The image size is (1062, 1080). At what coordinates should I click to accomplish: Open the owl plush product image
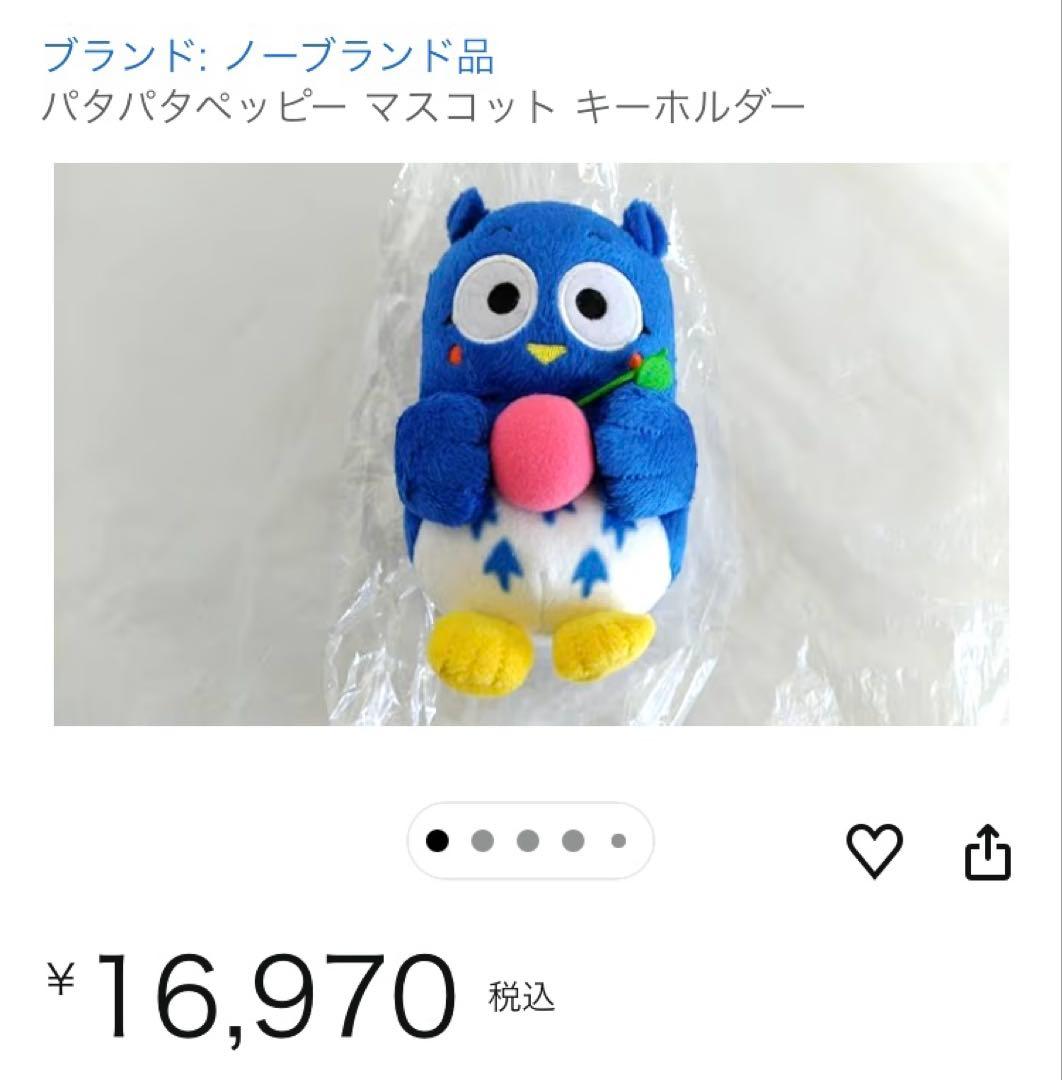pos(531,444)
